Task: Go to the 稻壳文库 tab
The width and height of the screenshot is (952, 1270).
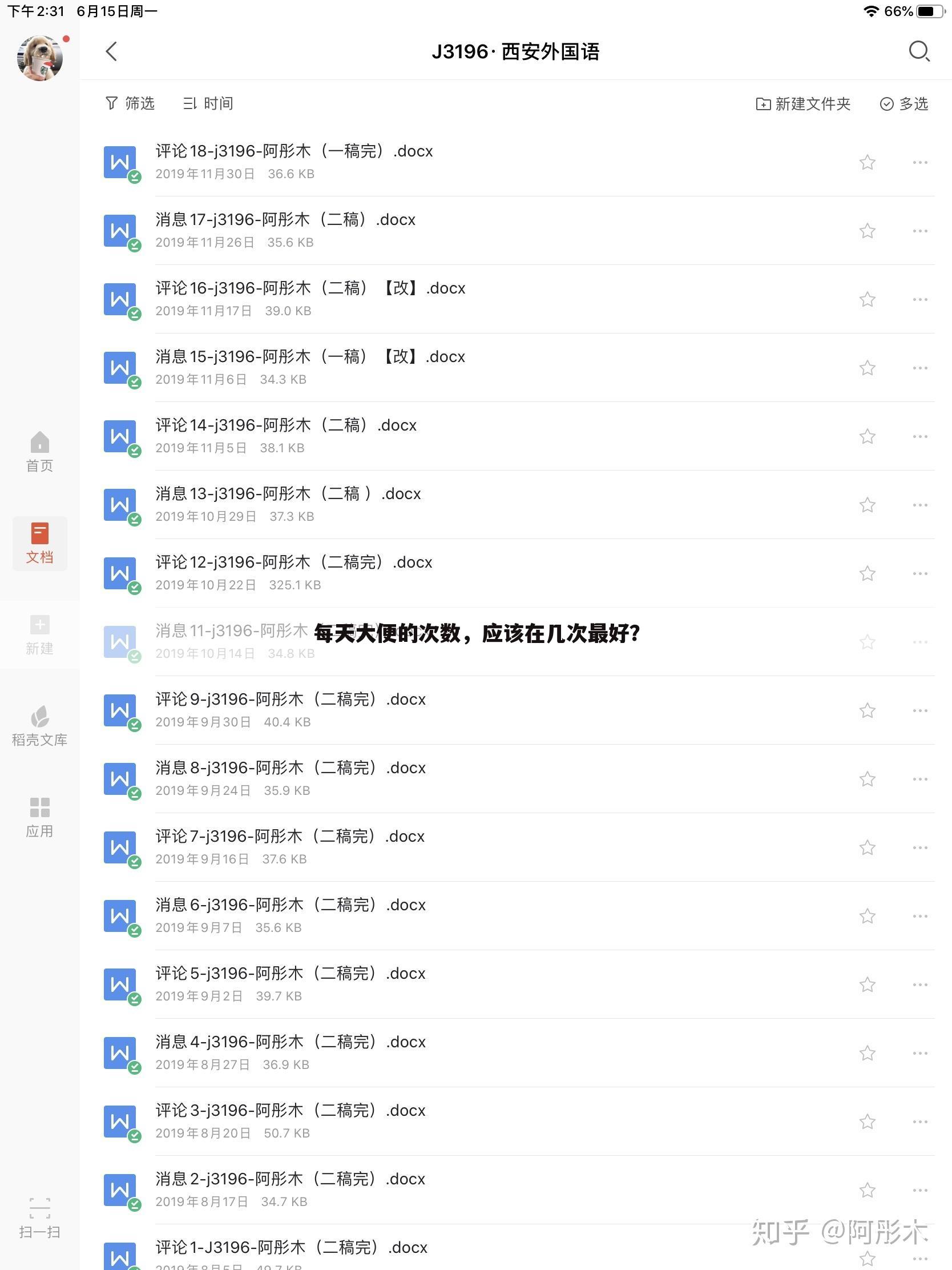Action: 39,726
